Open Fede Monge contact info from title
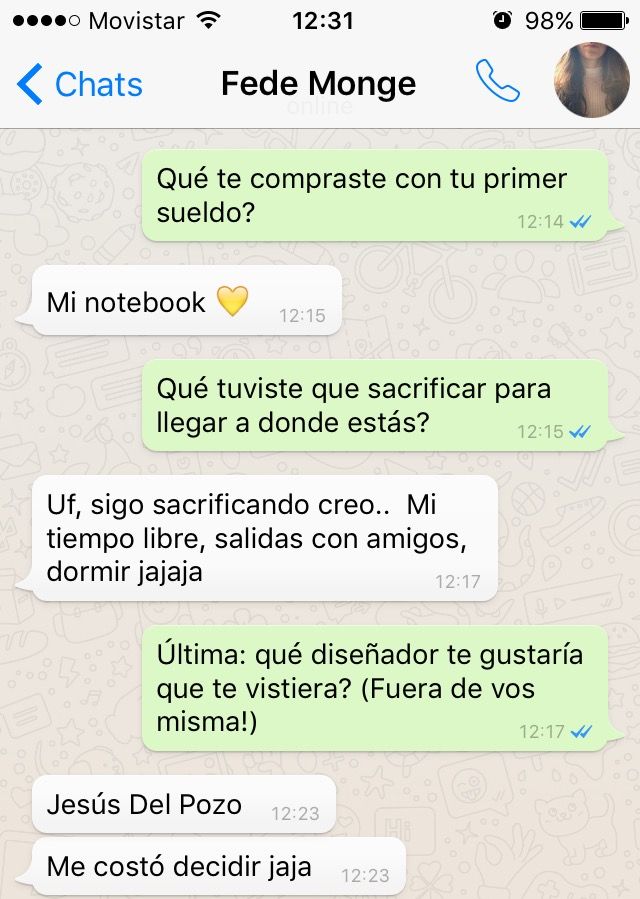The width and height of the screenshot is (640, 899). pyautogui.click(x=318, y=85)
